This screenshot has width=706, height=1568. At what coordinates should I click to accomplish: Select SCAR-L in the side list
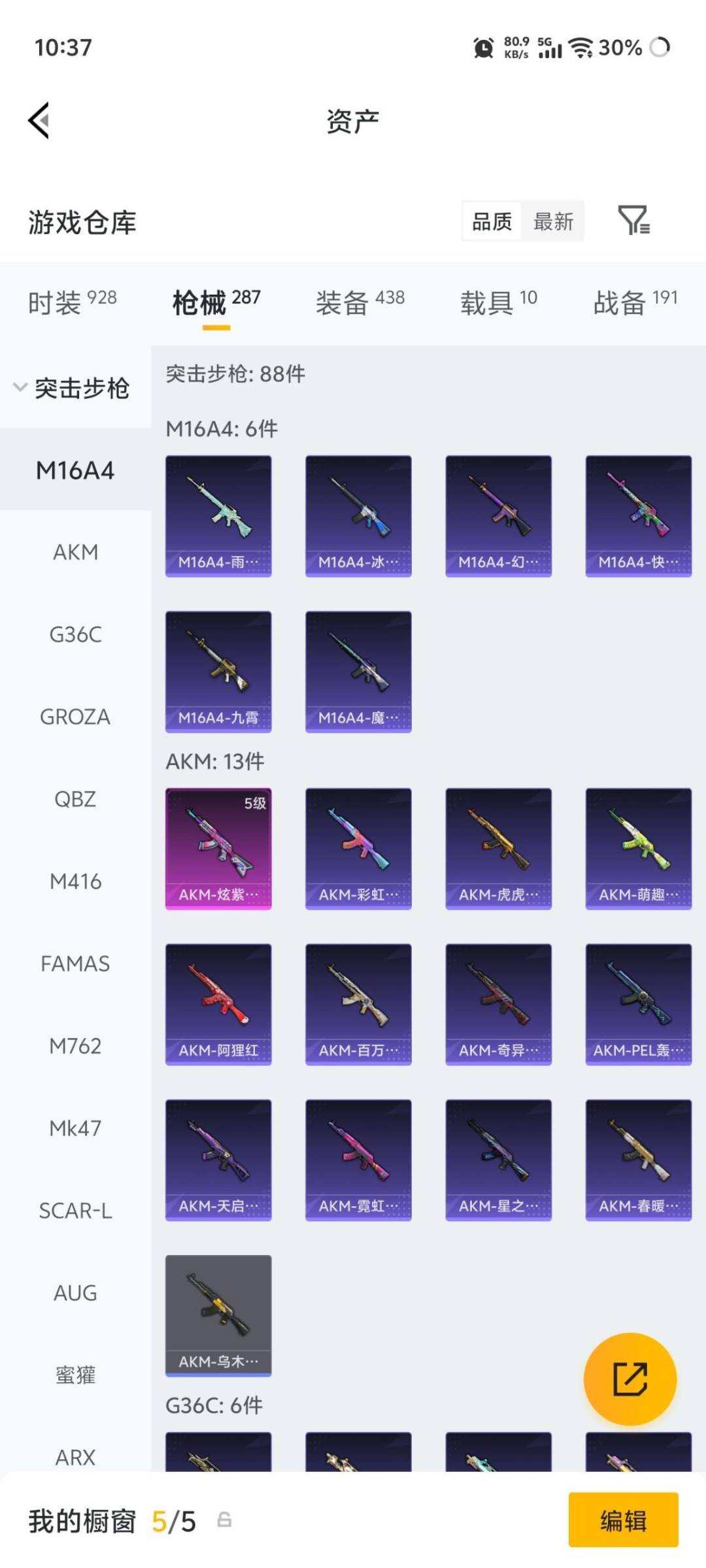coord(76,1211)
